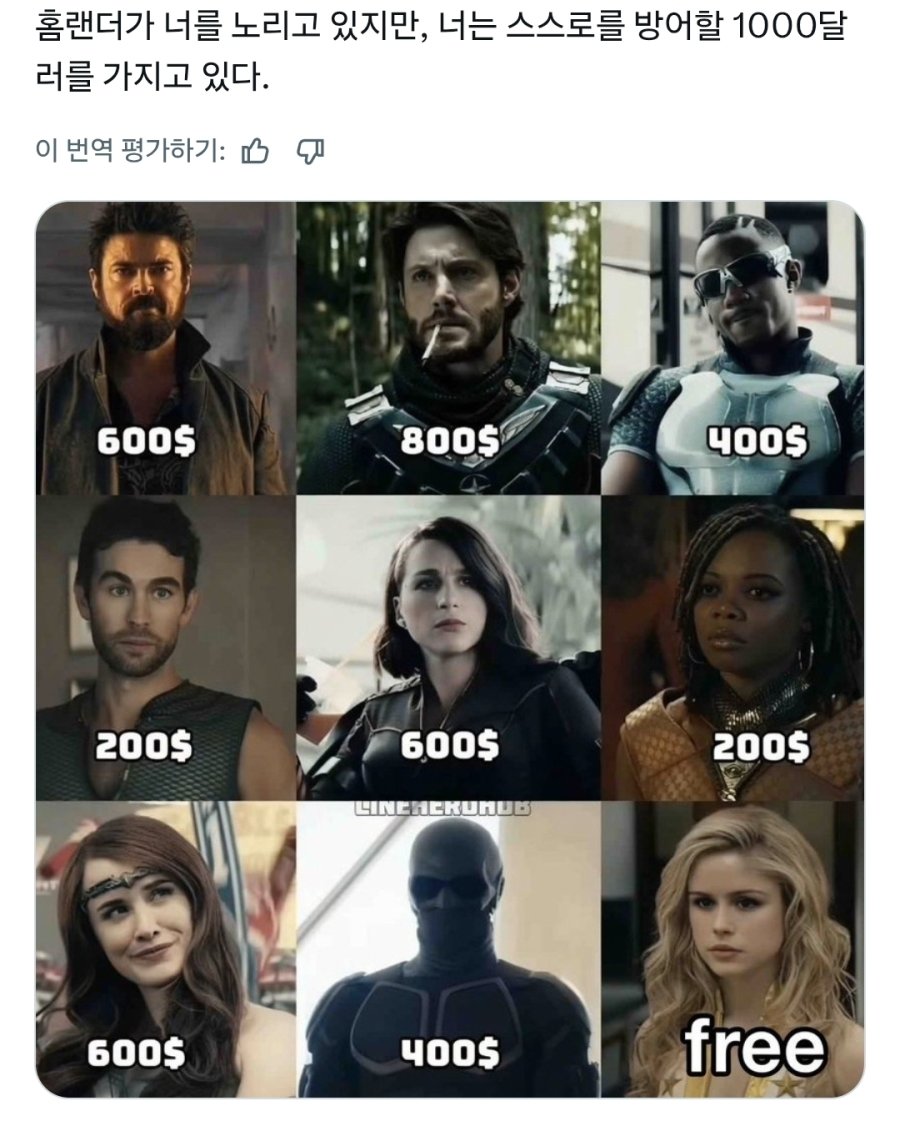Rate the translation with thumbs down
900x1121 pixels.
tap(310, 151)
